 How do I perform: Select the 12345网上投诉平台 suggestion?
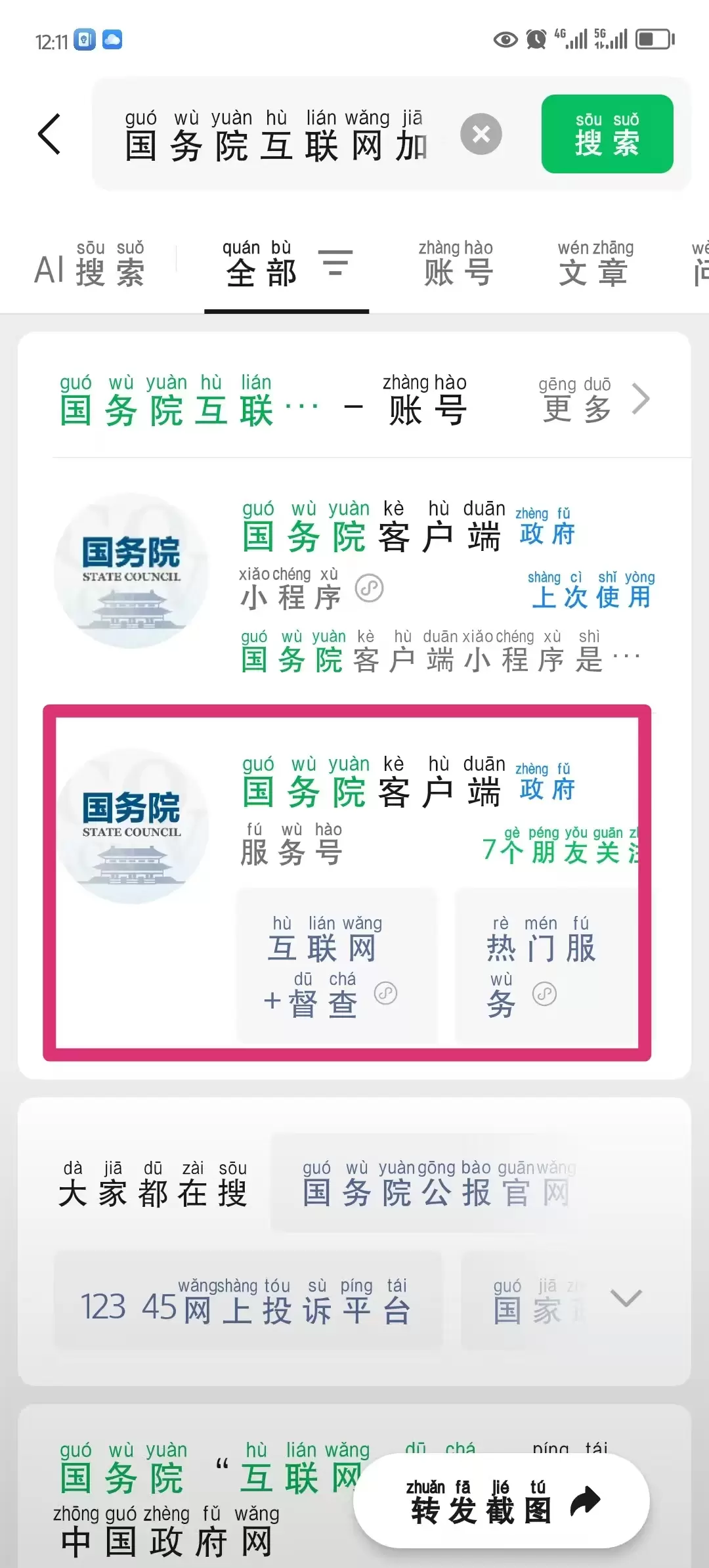[x=247, y=1300]
